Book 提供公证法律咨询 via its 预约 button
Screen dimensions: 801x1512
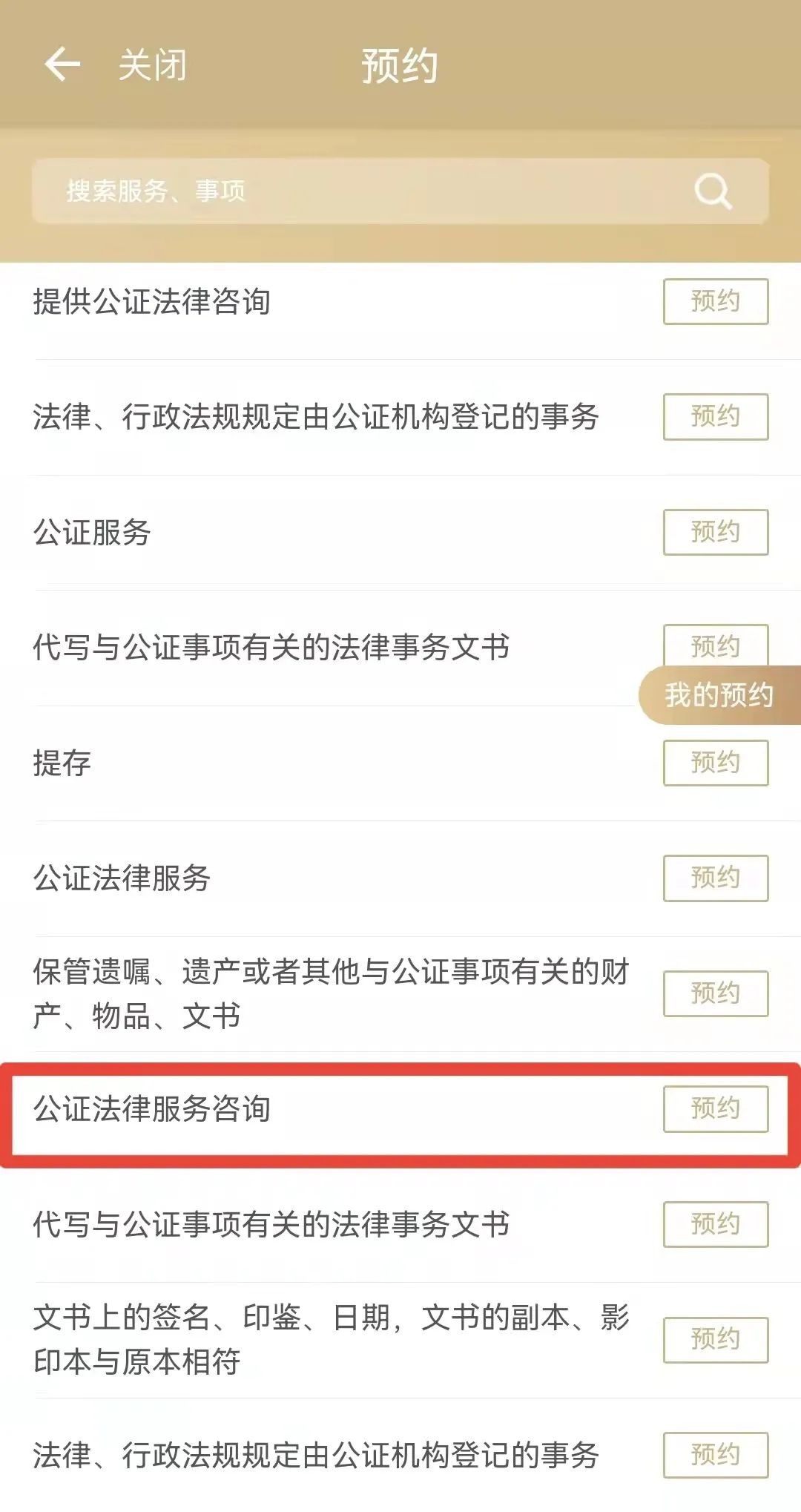715,301
